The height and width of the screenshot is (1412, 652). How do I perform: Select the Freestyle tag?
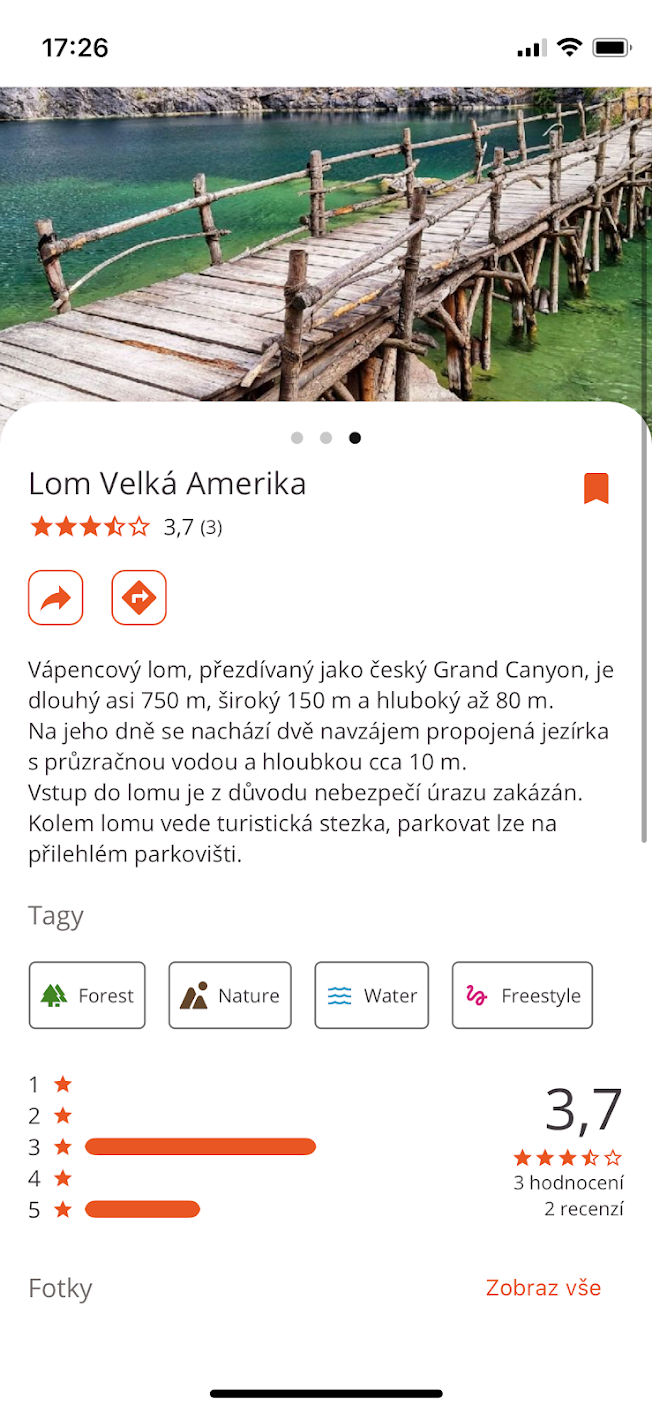coord(522,995)
